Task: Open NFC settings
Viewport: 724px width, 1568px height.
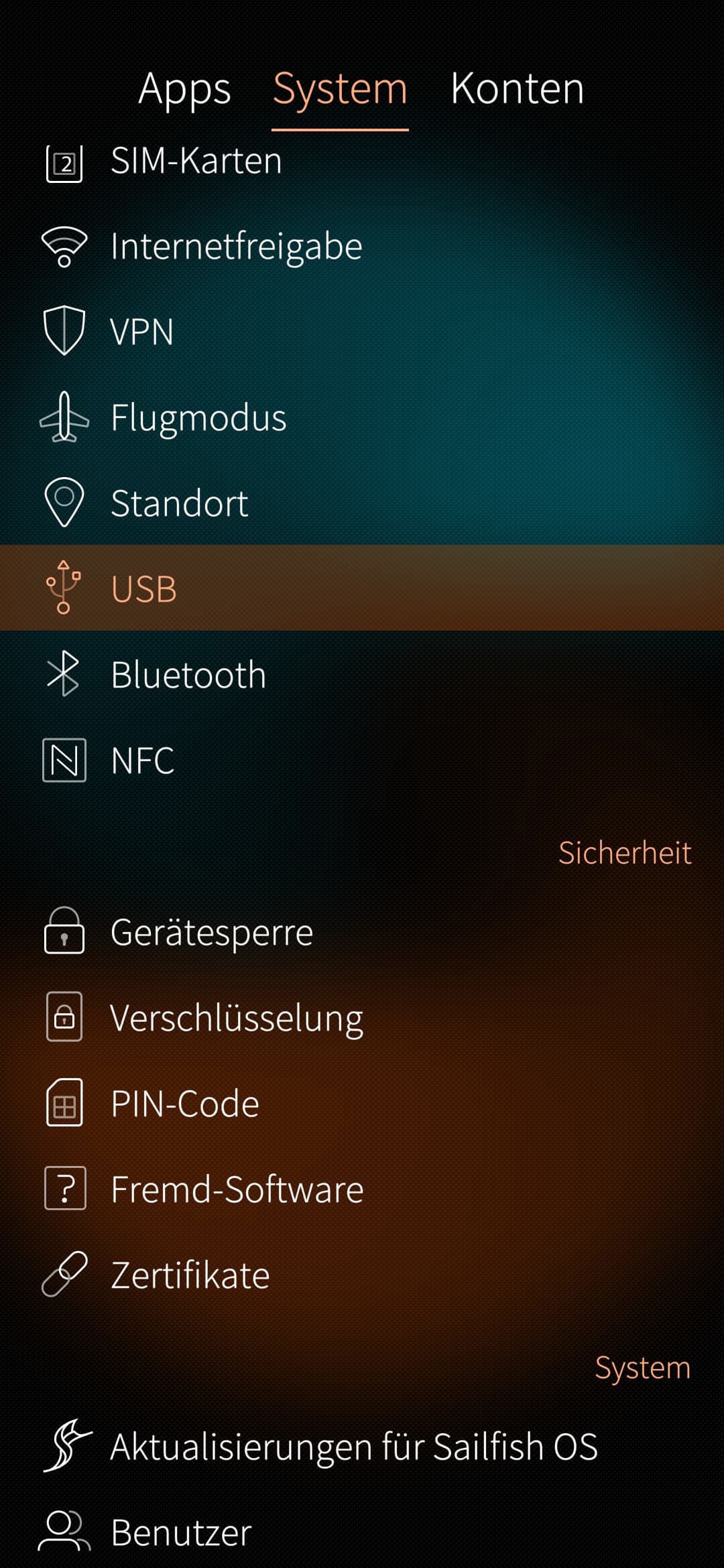Action: (x=142, y=761)
